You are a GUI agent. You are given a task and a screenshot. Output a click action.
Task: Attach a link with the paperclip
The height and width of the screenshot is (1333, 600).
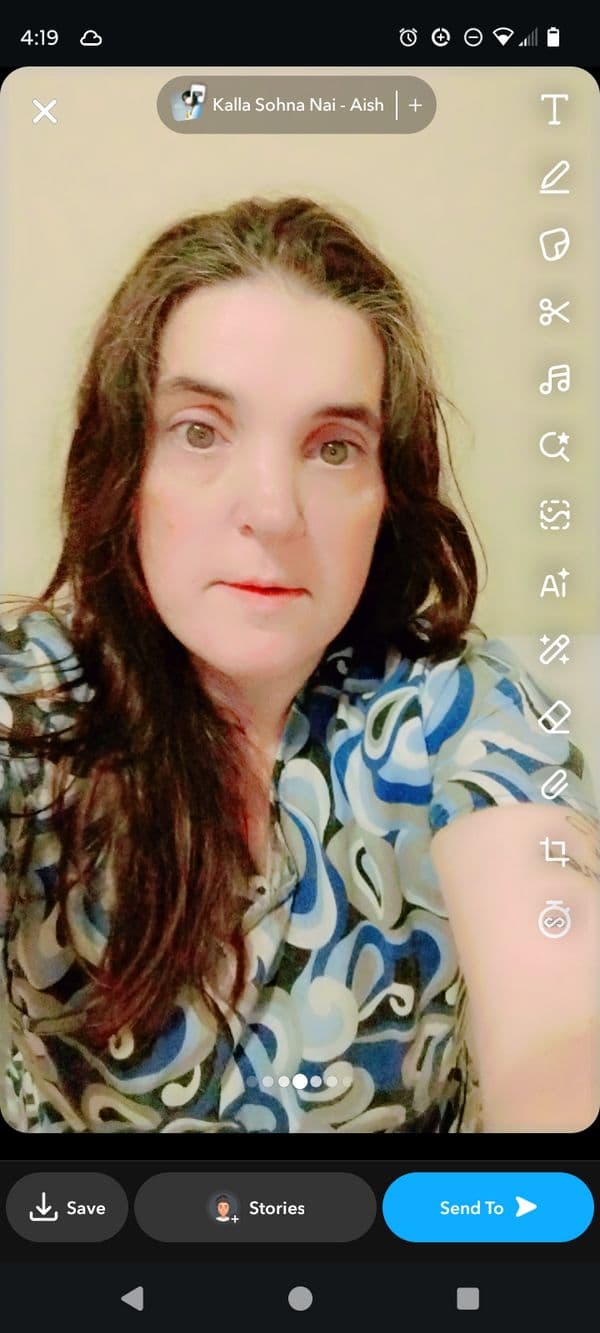coord(554,784)
